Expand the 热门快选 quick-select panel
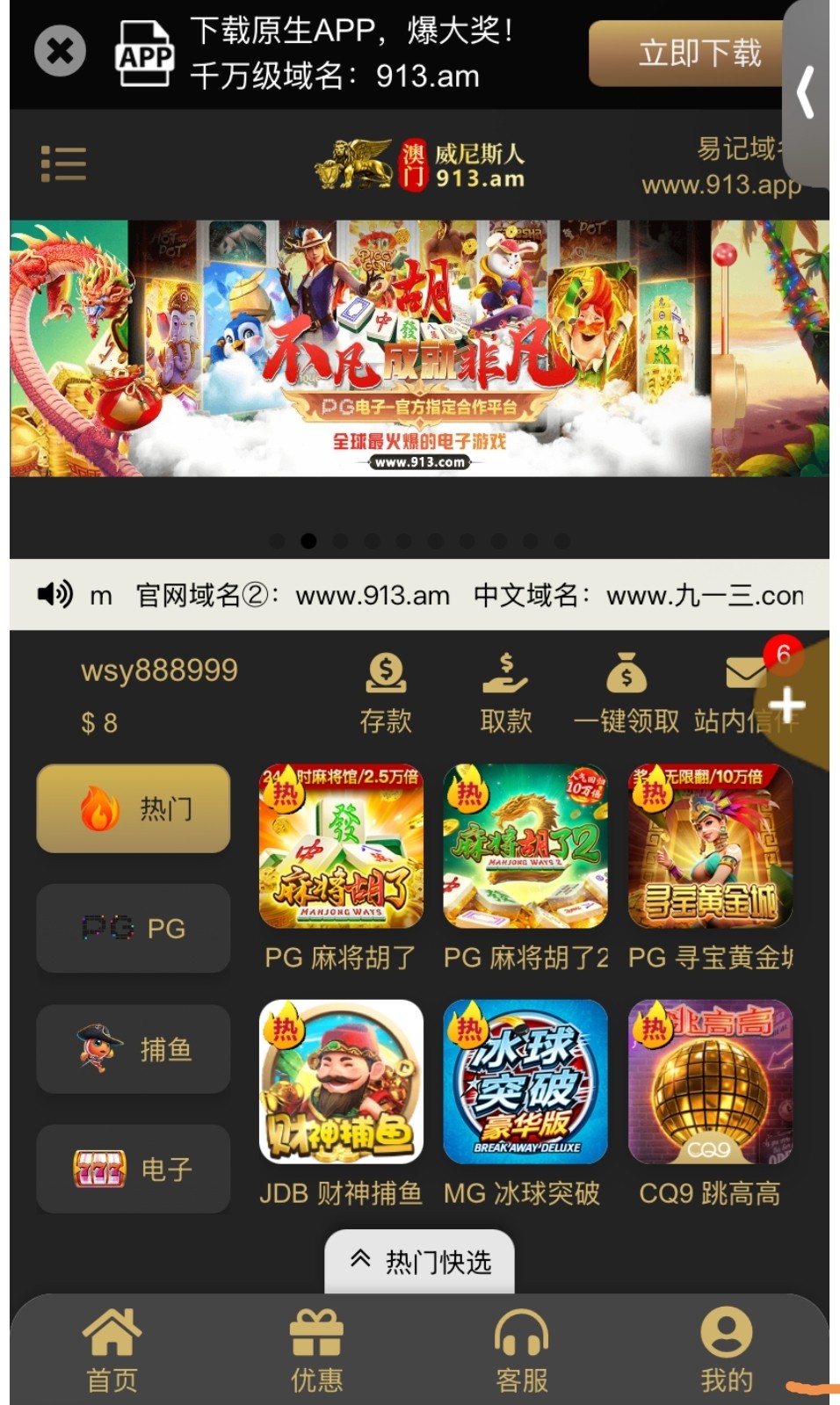840x1405 pixels. [x=420, y=1262]
